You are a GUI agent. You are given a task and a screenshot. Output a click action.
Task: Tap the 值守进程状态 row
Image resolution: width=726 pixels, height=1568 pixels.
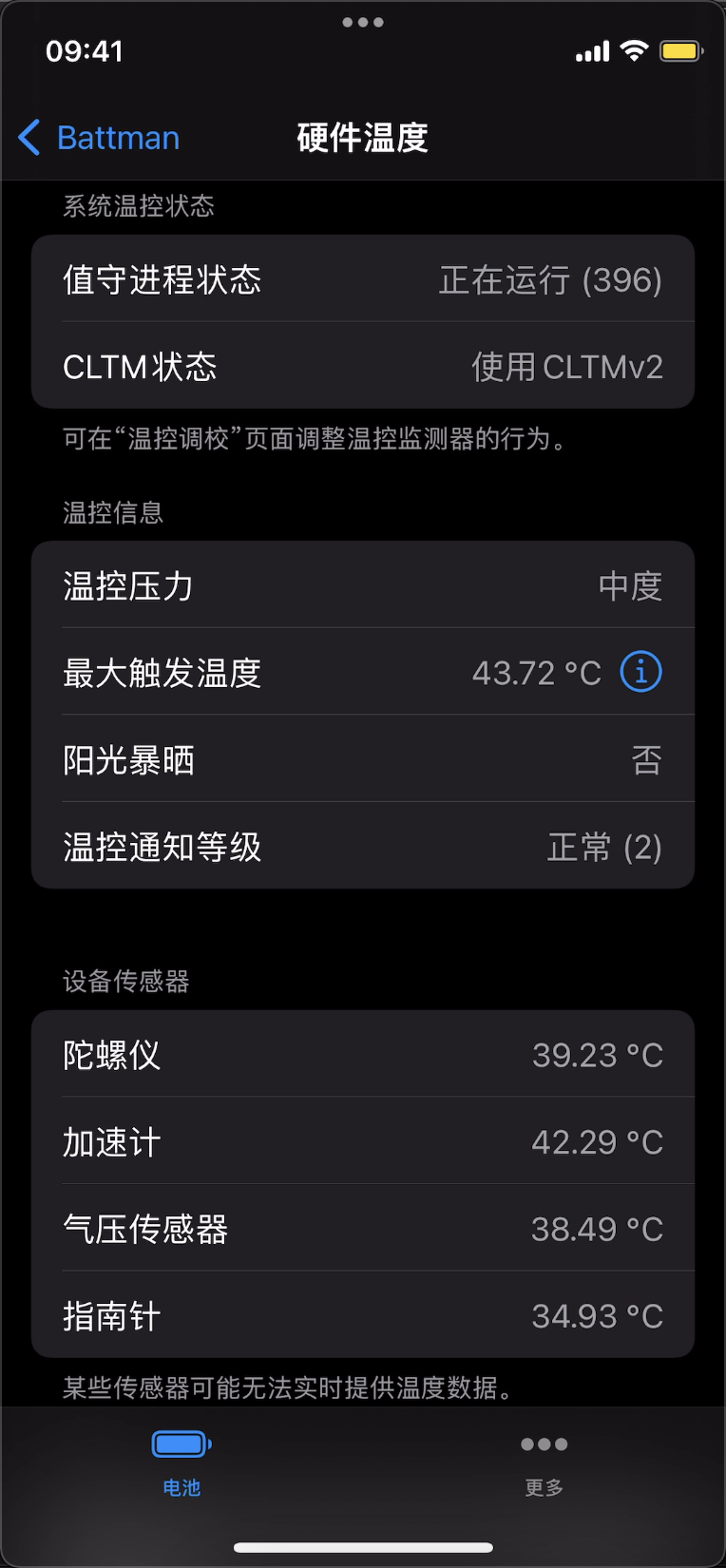click(x=363, y=278)
